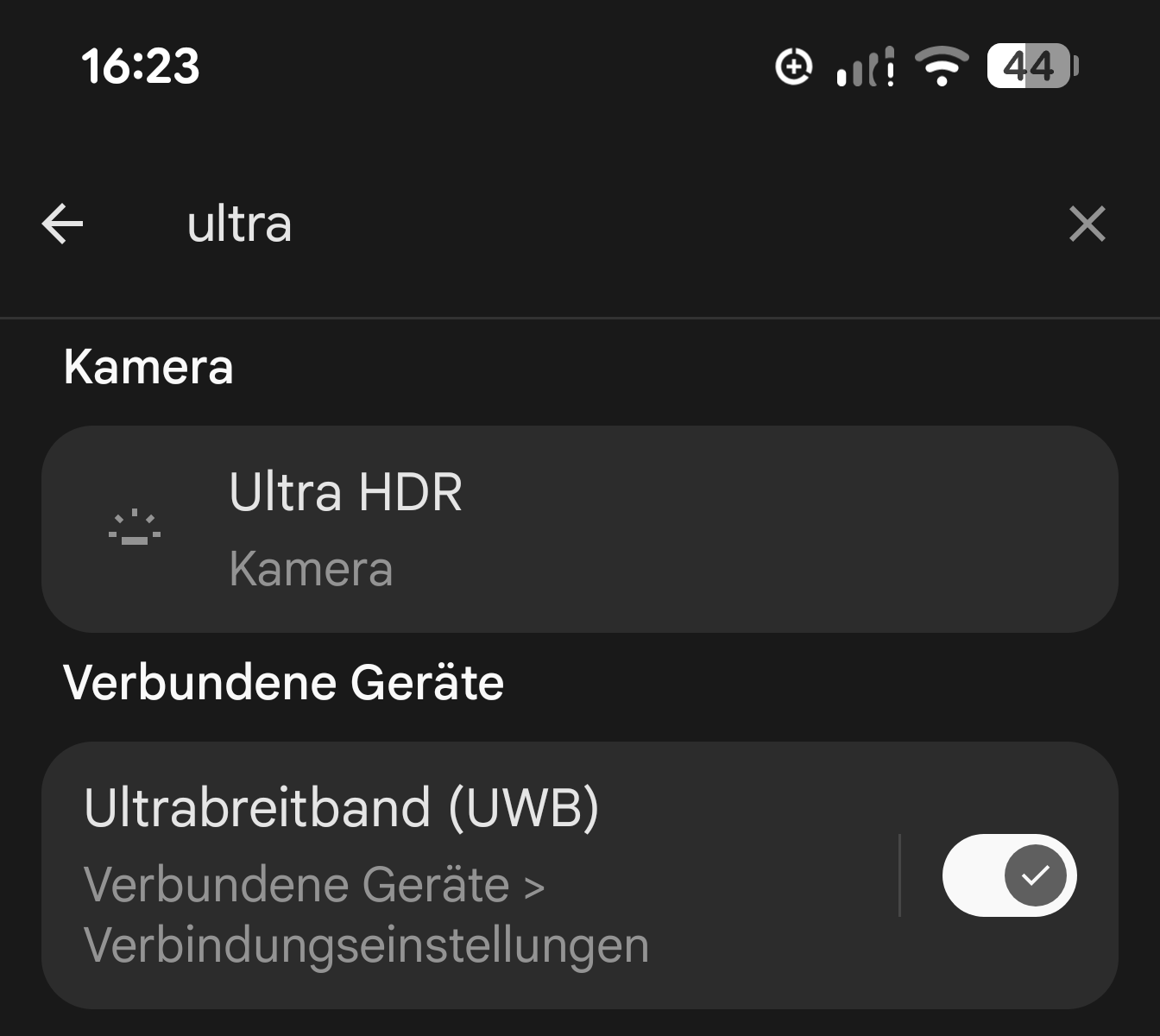Open Ultrabreitband (UWB) settings row
This screenshot has height=1036, width=1160.
[466, 875]
